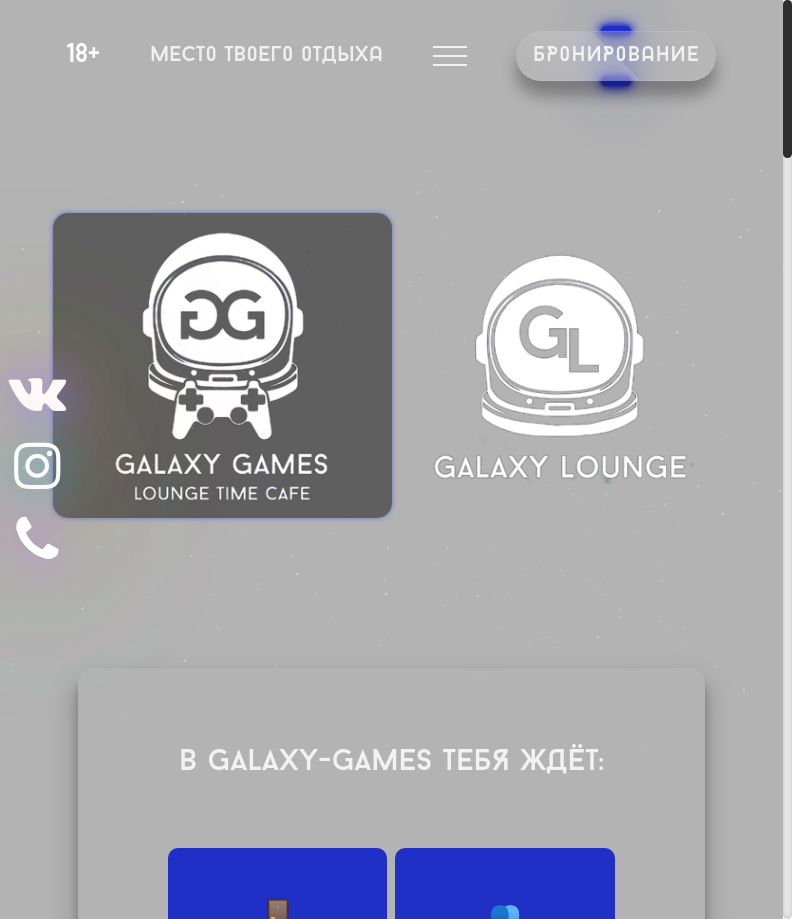
Task: Visit the Instagram profile
Action: [38, 466]
